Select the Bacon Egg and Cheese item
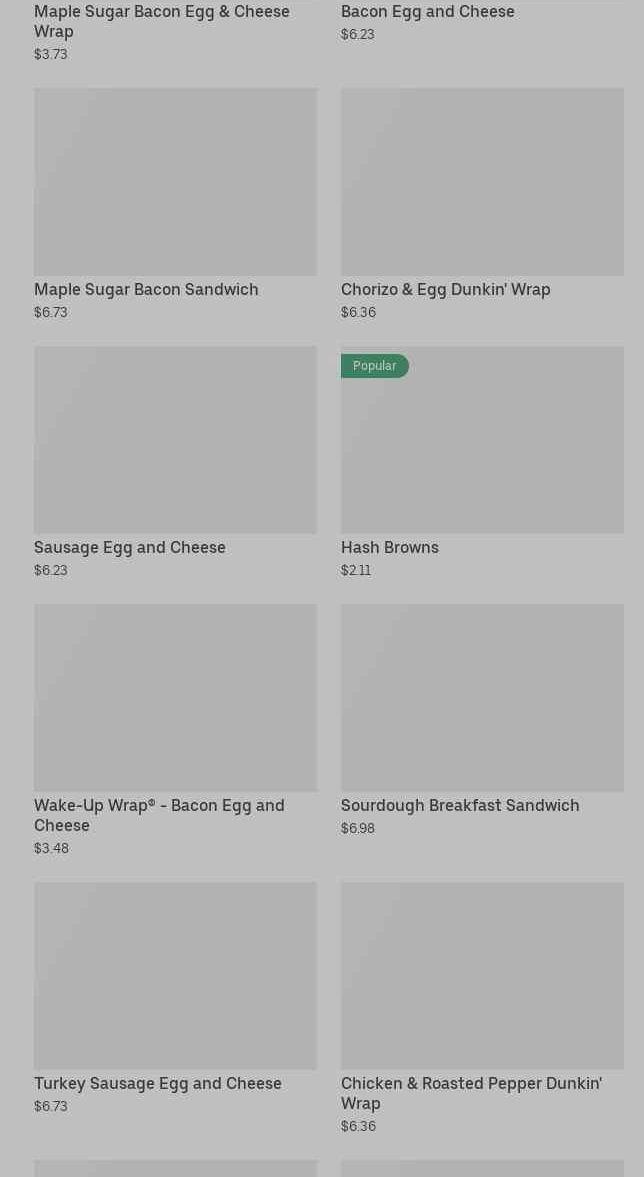 point(427,12)
